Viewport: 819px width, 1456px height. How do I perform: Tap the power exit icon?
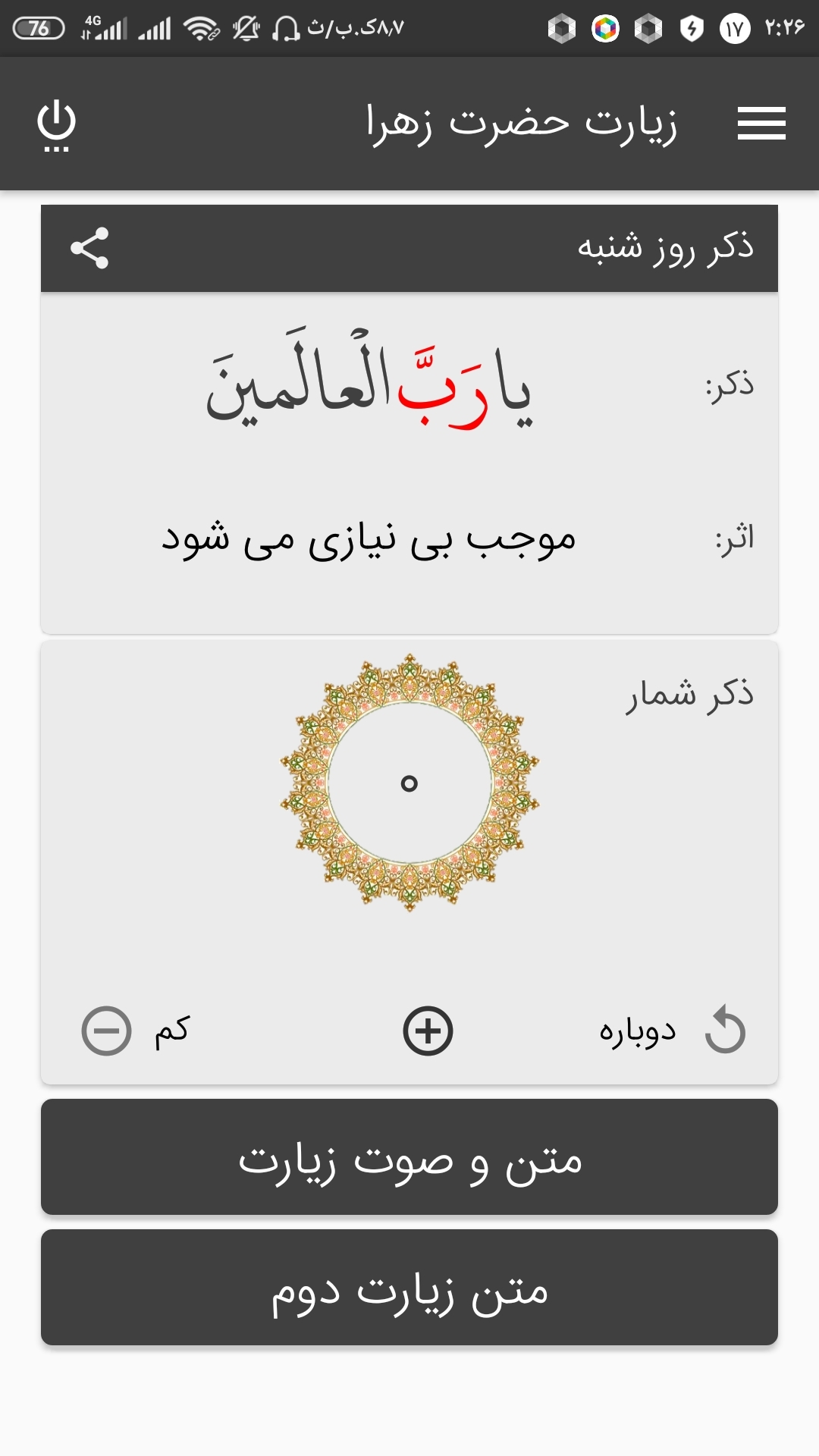coord(57,125)
